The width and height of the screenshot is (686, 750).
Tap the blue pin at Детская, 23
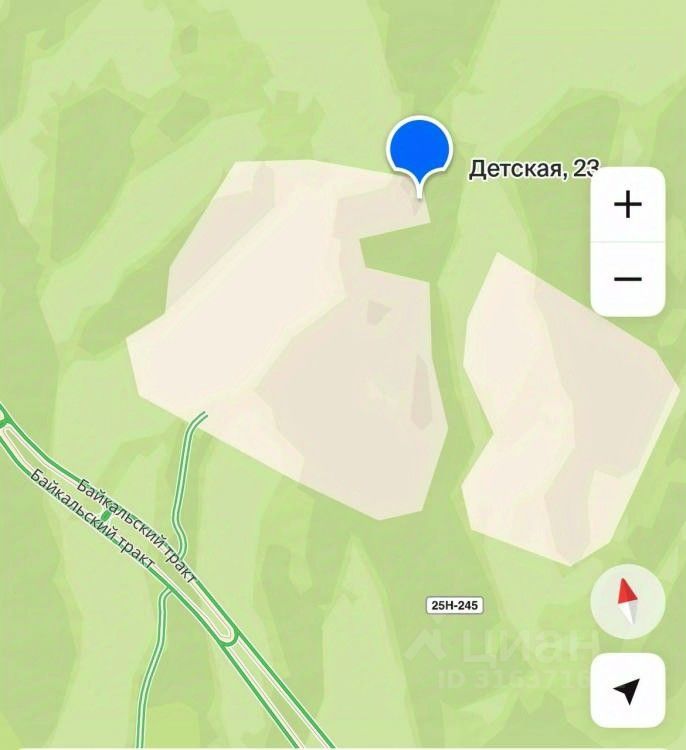point(418,150)
